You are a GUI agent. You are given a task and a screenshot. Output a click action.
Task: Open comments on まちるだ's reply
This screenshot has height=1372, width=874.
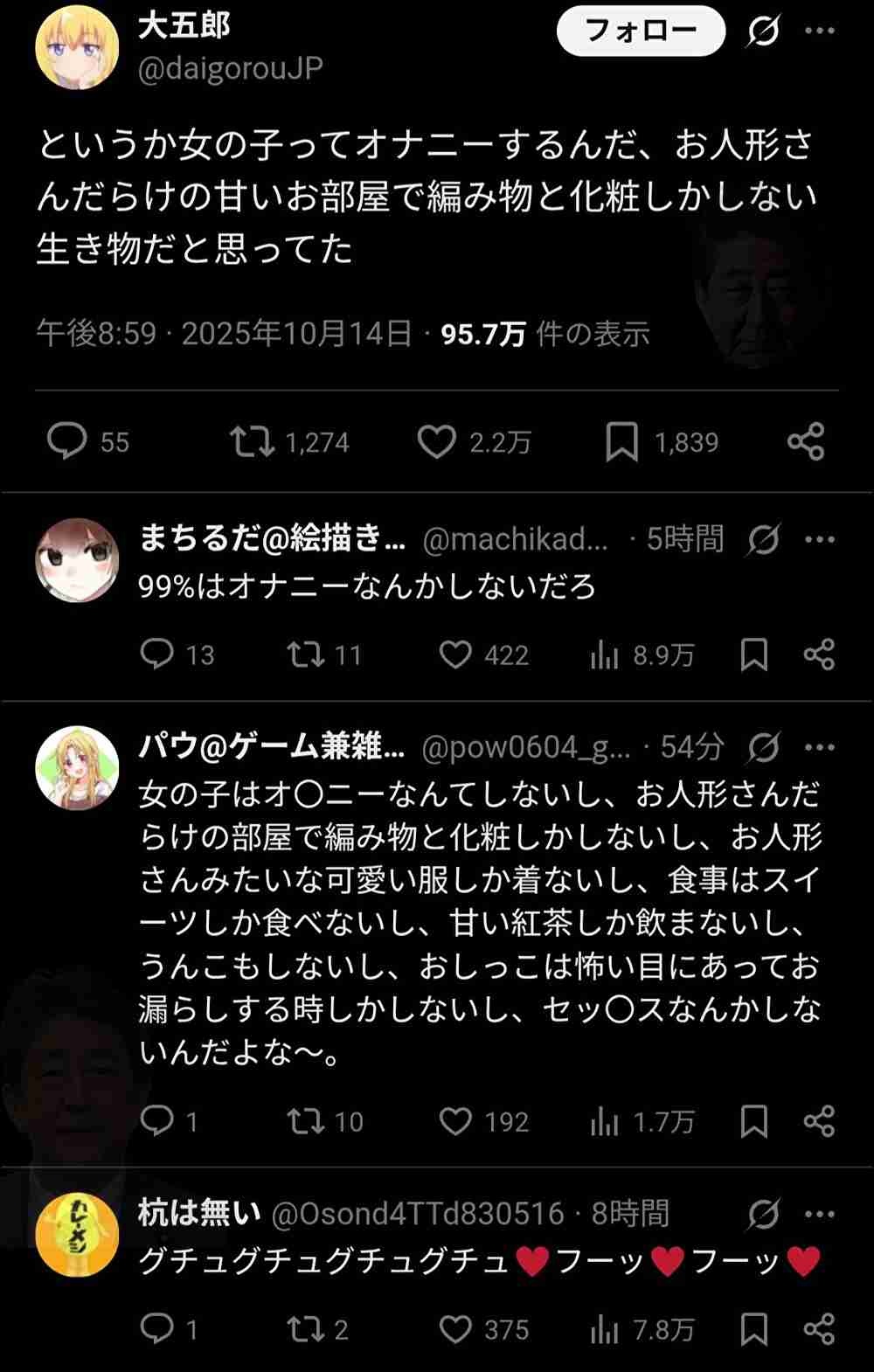(x=158, y=655)
